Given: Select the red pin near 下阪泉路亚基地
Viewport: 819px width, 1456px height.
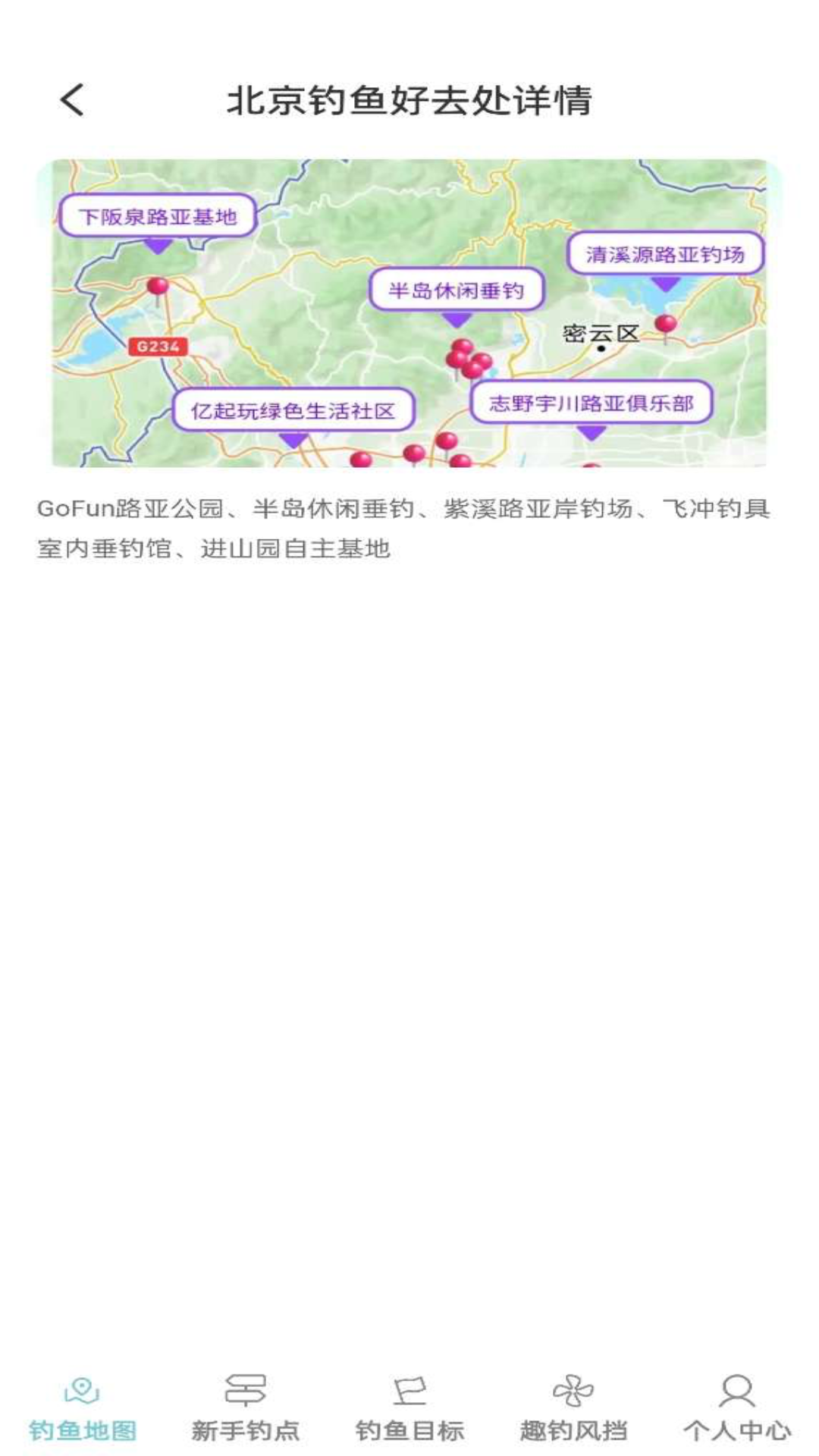Looking at the screenshot, I should click(158, 286).
